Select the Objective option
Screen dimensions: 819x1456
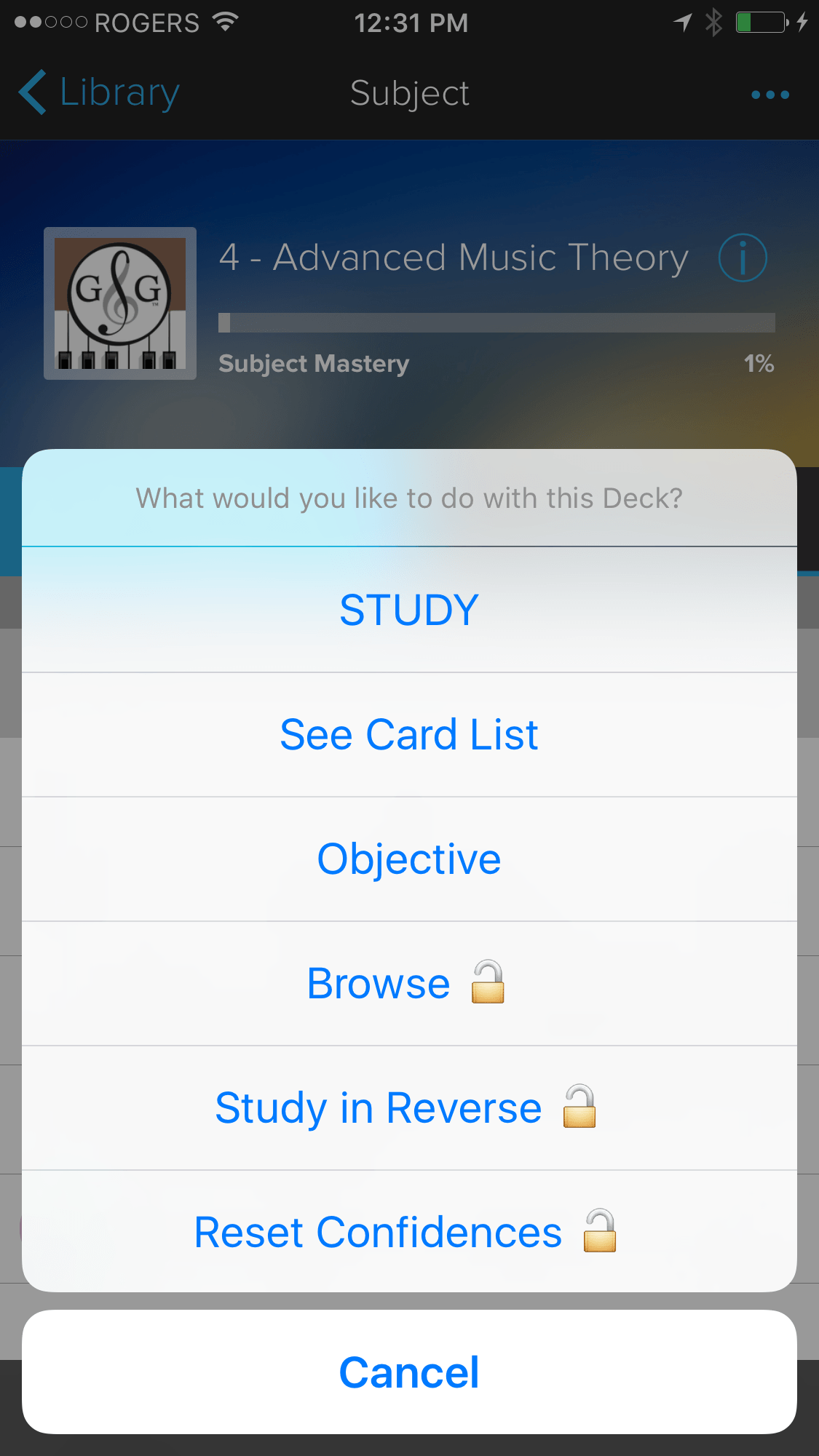coord(409,859)
